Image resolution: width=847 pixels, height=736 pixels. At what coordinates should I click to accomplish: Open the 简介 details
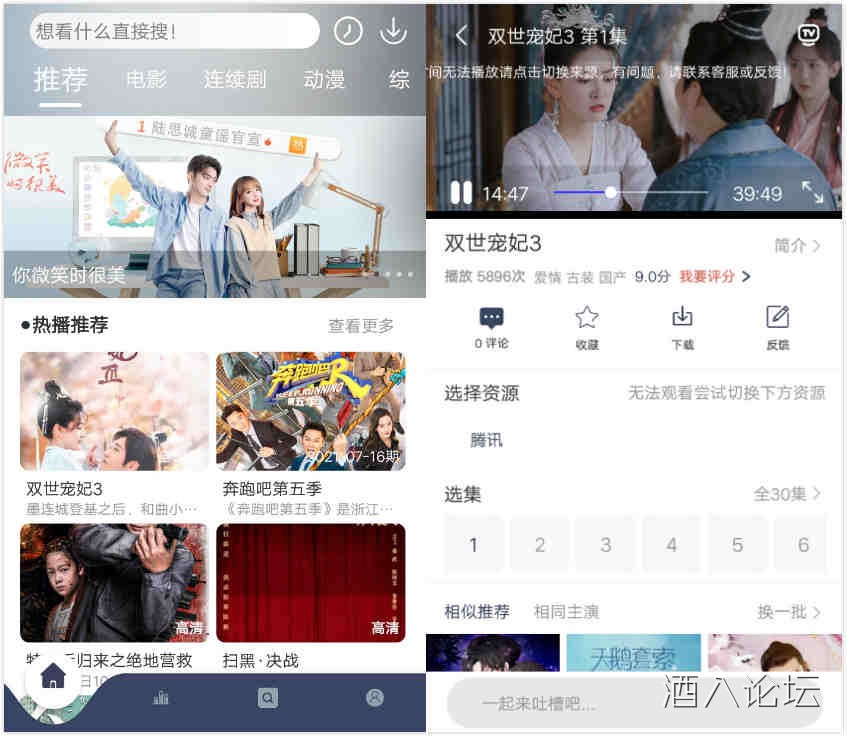coord(797,245)
